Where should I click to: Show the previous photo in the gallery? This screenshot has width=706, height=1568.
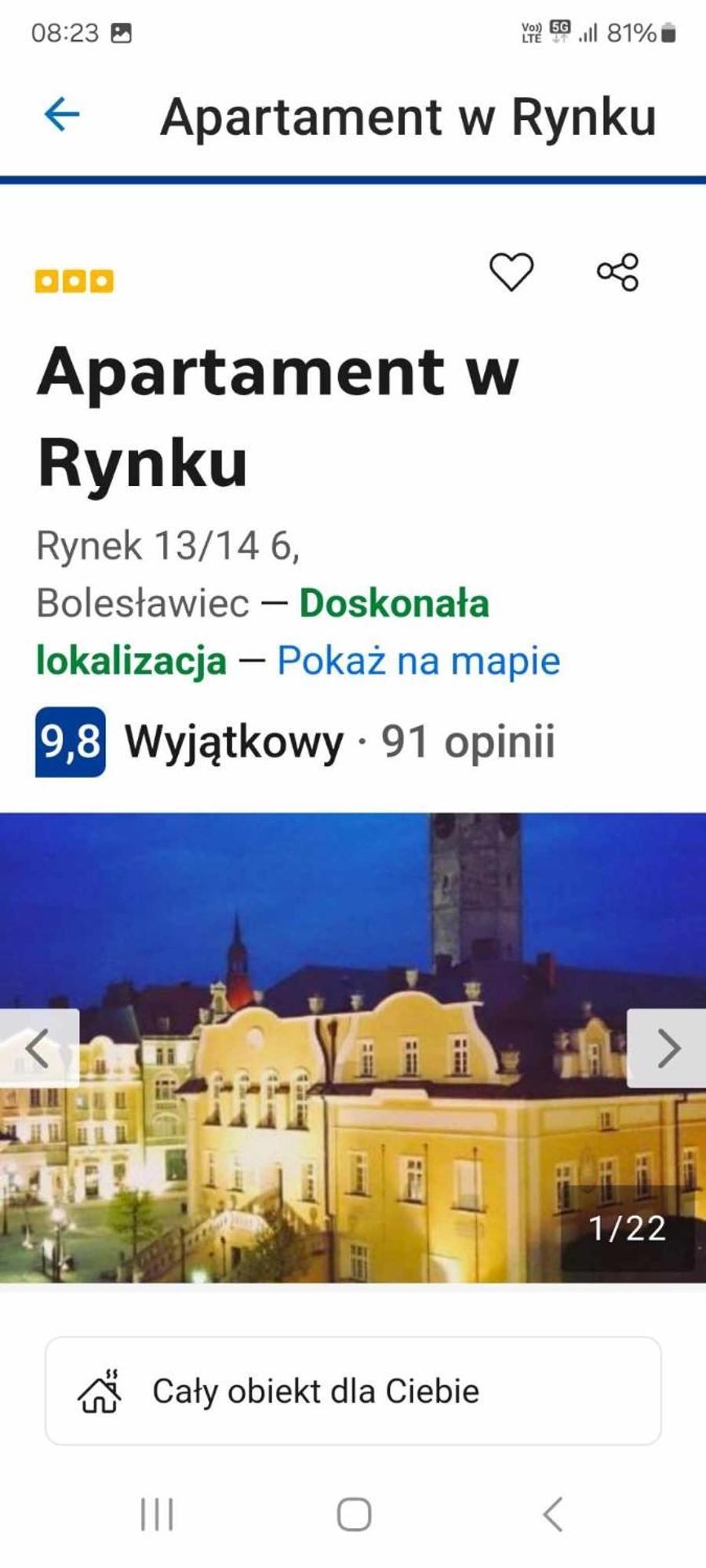38,1048
